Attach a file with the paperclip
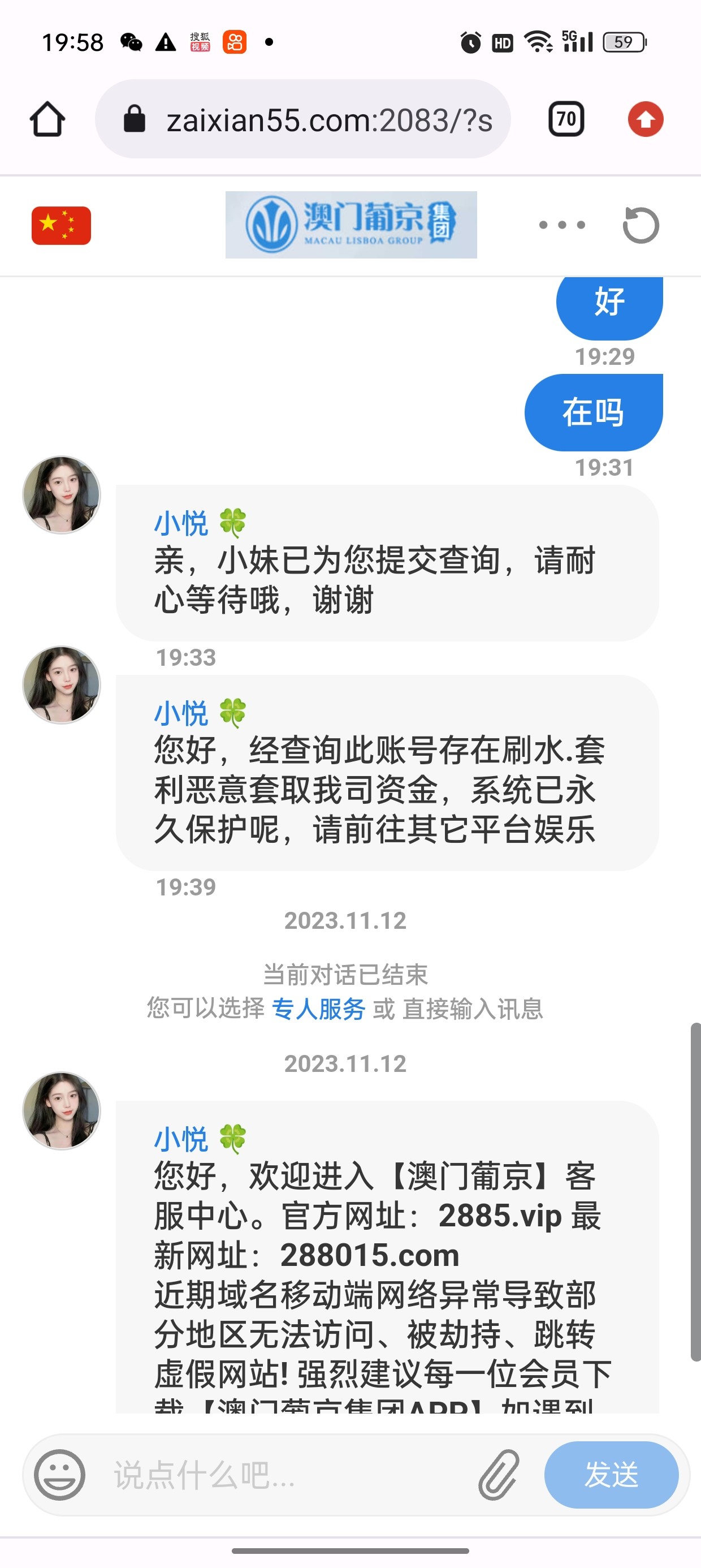Image resolution: width=701 pixels, height=1568 pixels. coord(499,1475)
